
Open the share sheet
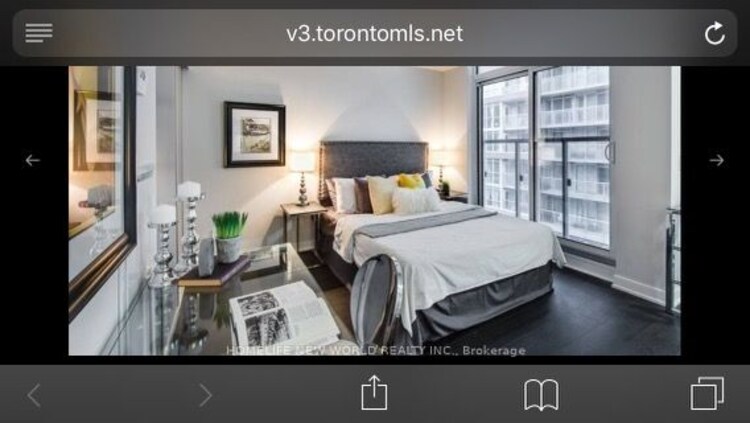(x=374, y=393)
